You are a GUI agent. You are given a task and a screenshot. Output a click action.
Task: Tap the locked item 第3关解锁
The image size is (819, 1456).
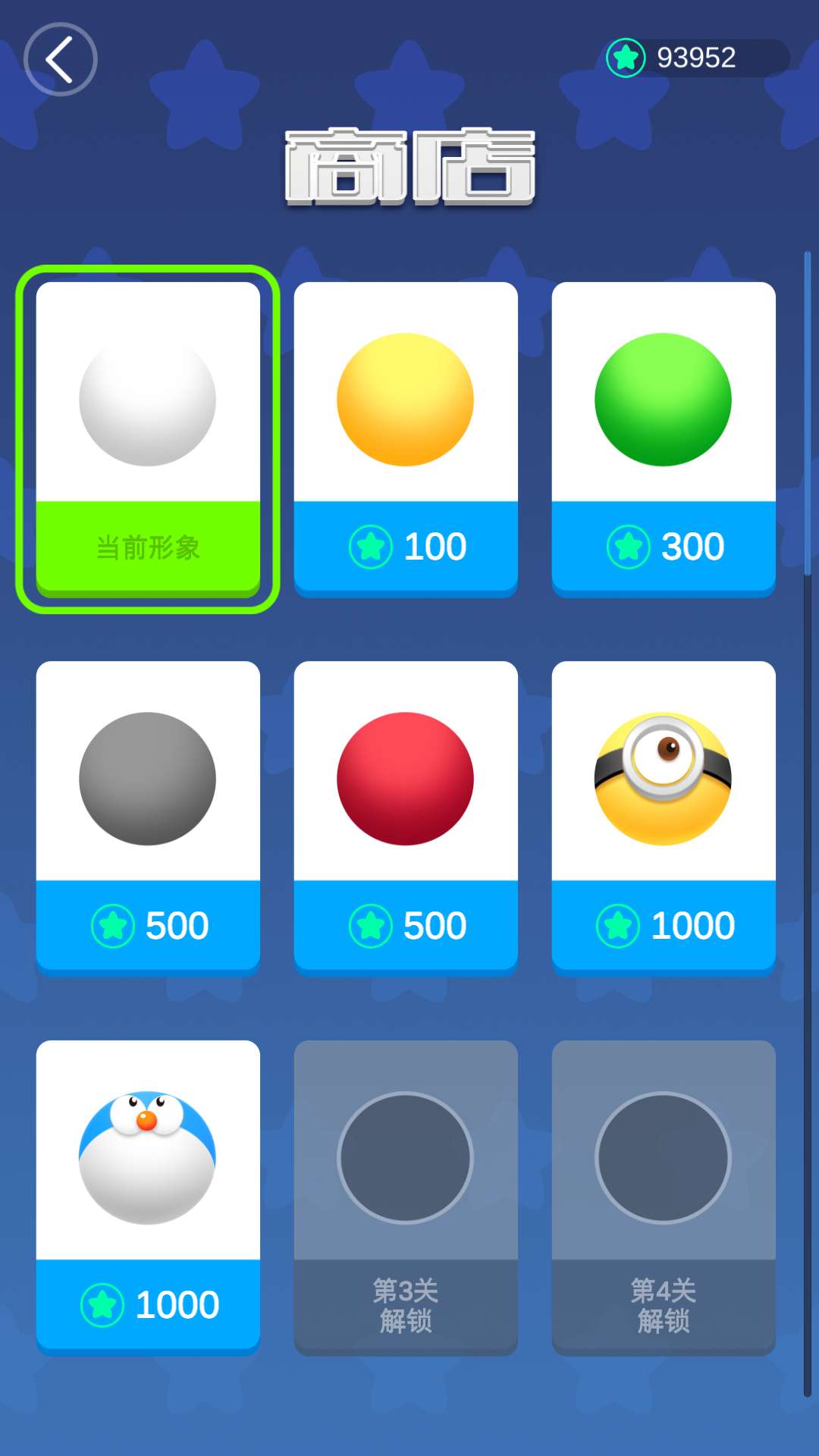406,1197
